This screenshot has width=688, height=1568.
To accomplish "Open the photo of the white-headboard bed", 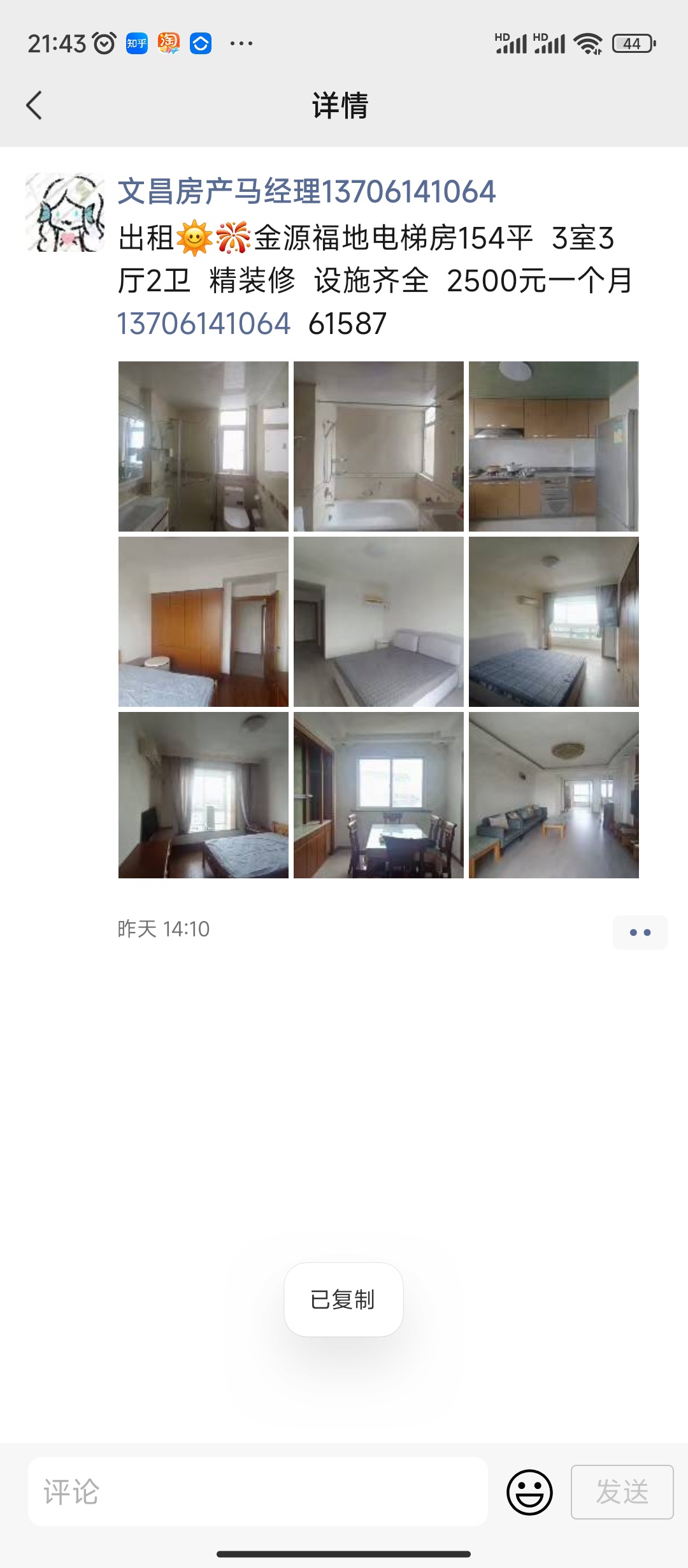I will tap(378, 621).
